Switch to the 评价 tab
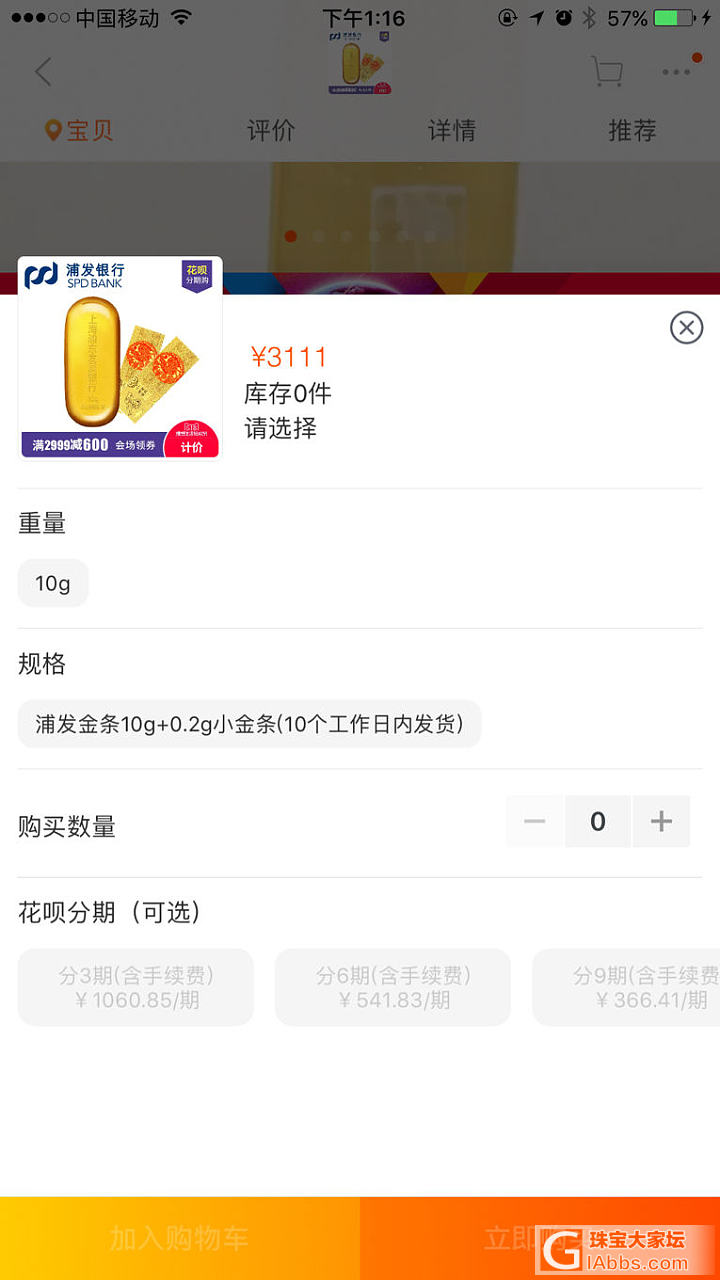Screen dimensions: 720x1280 [271, 131]
